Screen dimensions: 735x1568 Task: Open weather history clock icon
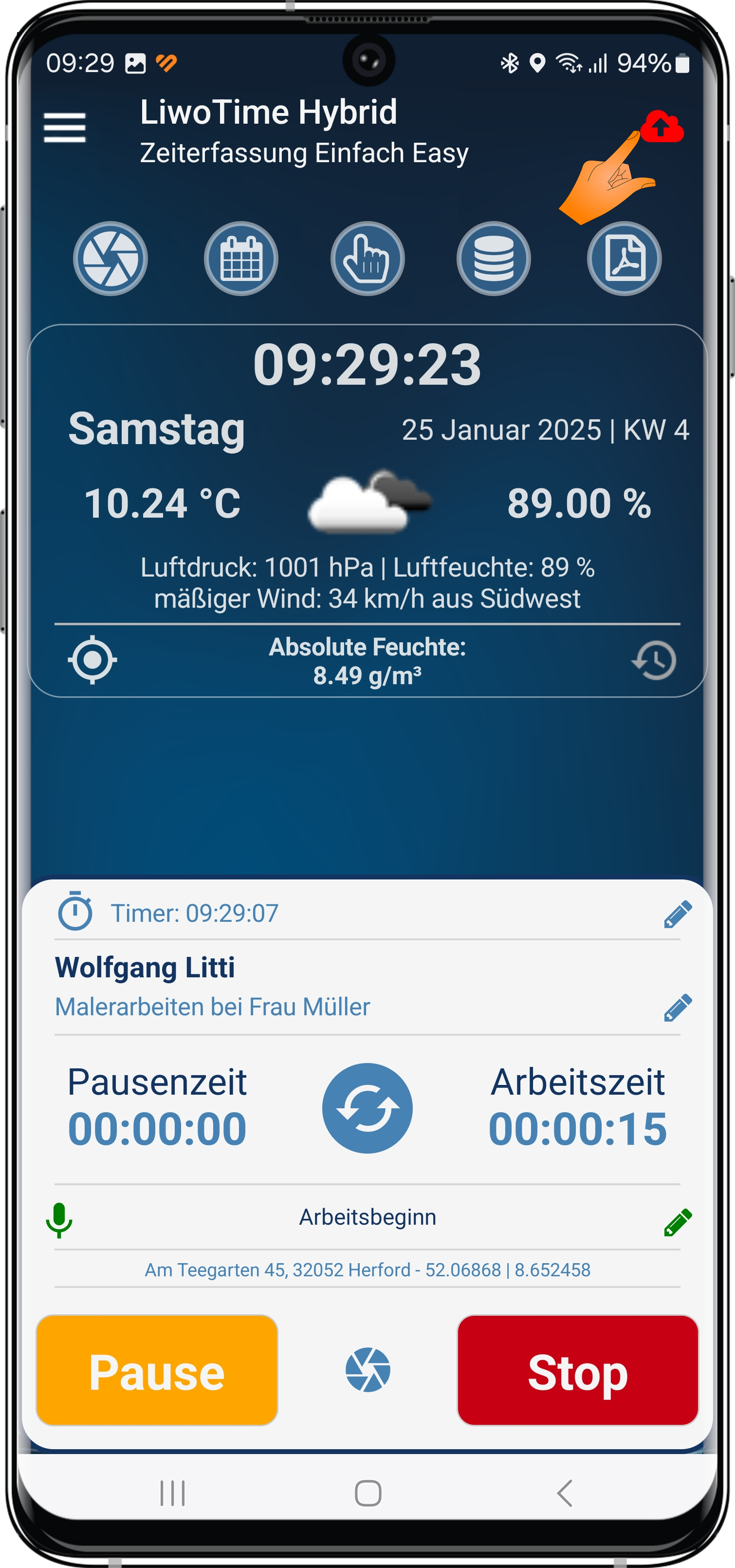coord(655,660)
